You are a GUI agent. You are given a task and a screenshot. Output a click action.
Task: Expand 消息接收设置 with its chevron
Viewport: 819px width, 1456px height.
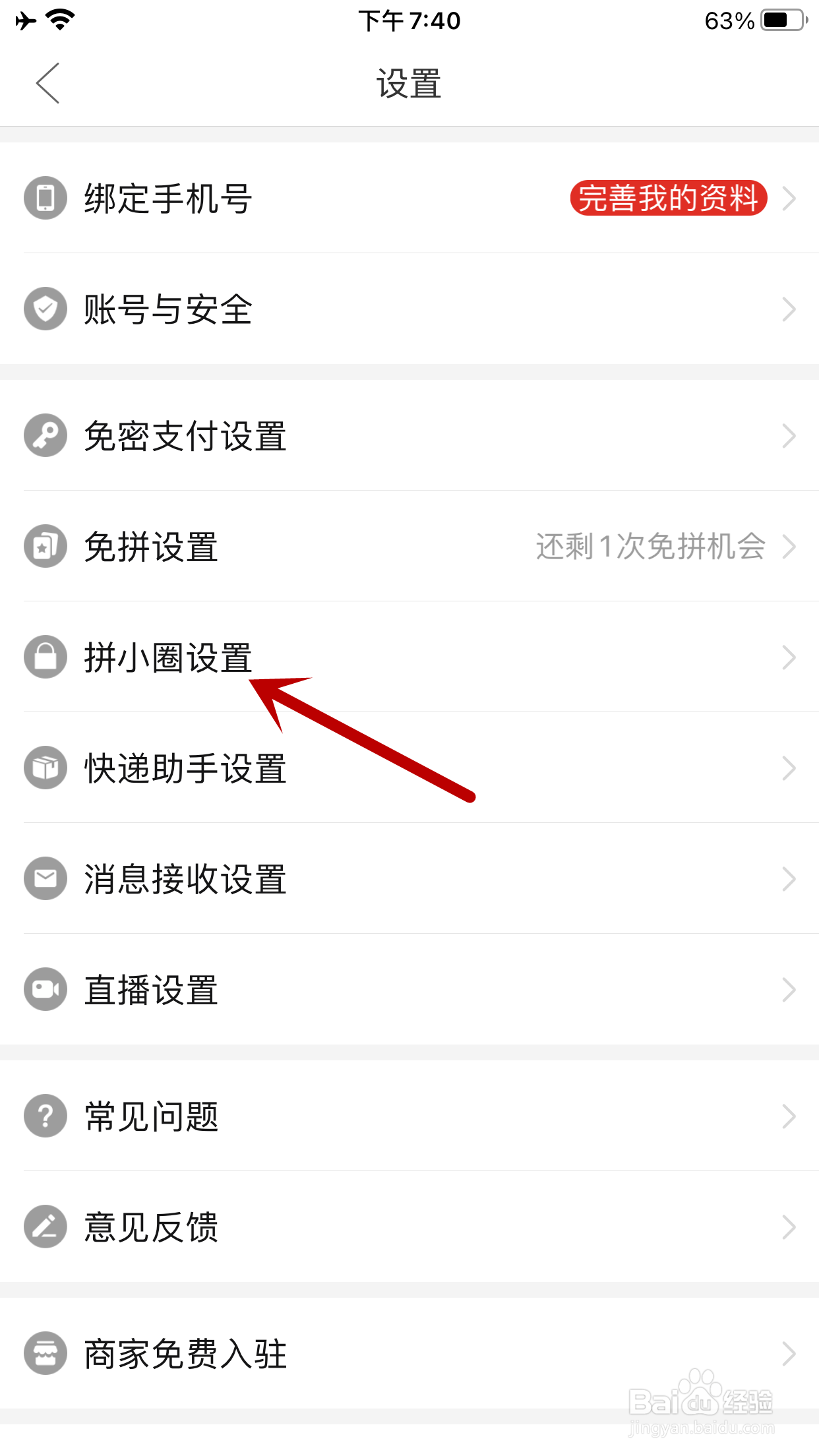[x=790, y=878]
